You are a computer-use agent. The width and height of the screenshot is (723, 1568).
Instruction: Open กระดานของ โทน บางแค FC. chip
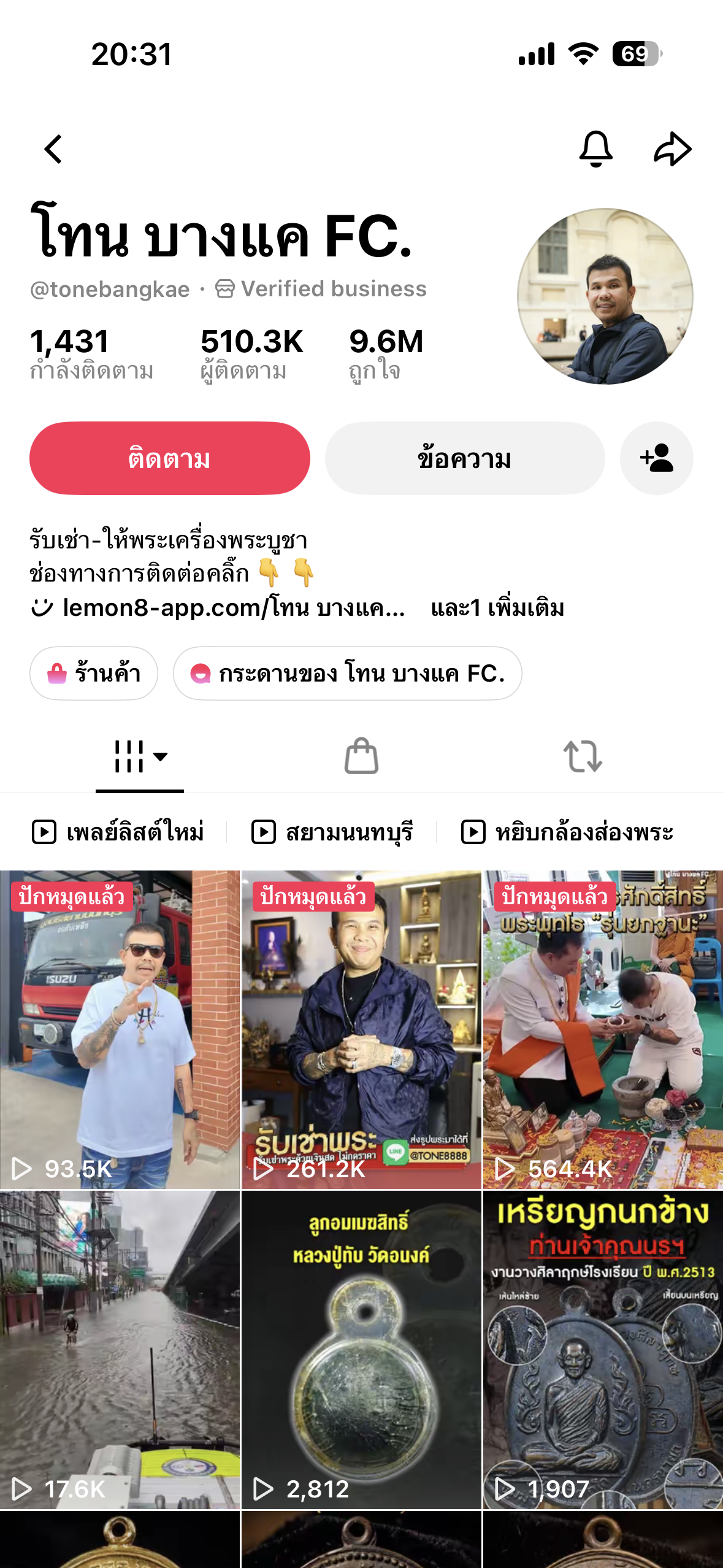[x=348, y=673]
